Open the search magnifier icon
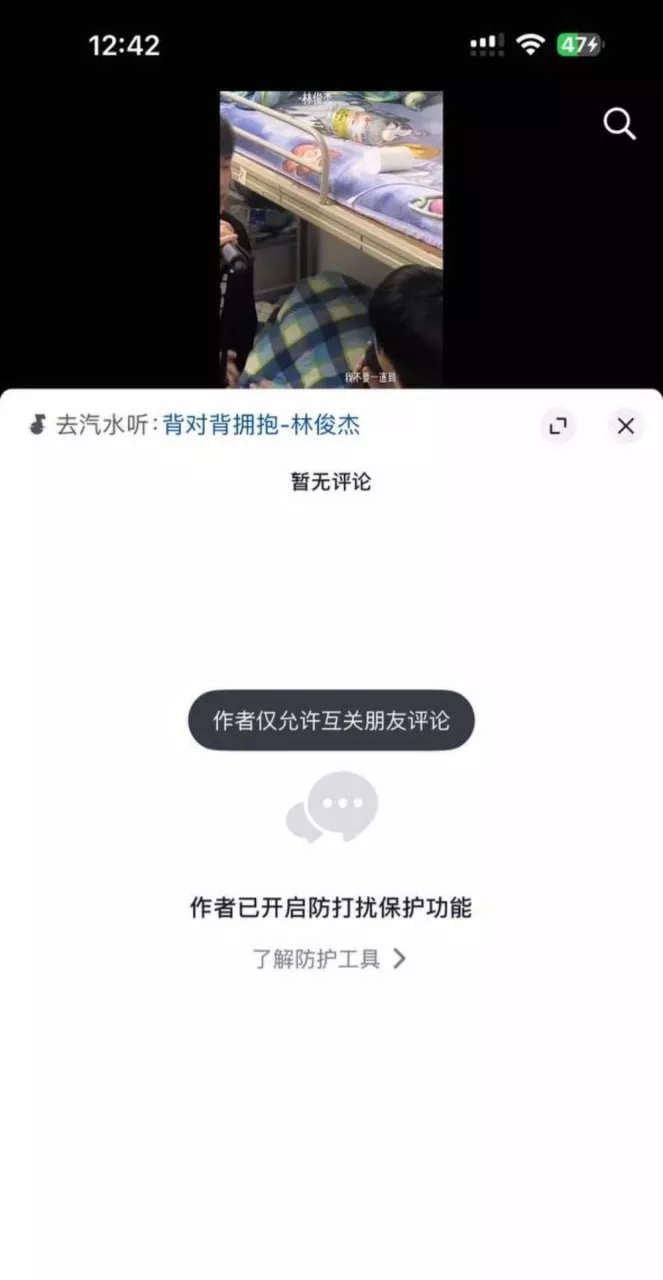 (620, 124)
